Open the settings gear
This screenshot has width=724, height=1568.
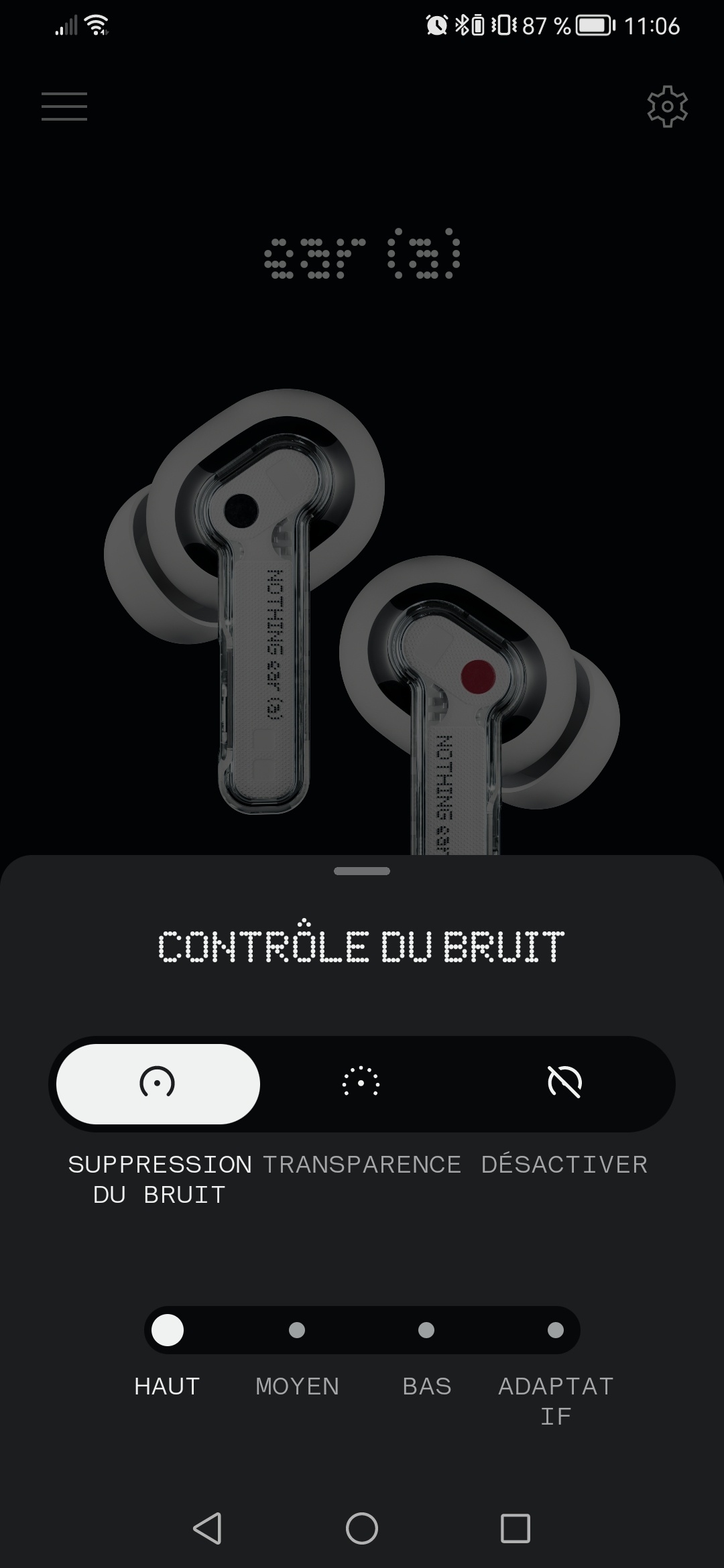(667, 106)
